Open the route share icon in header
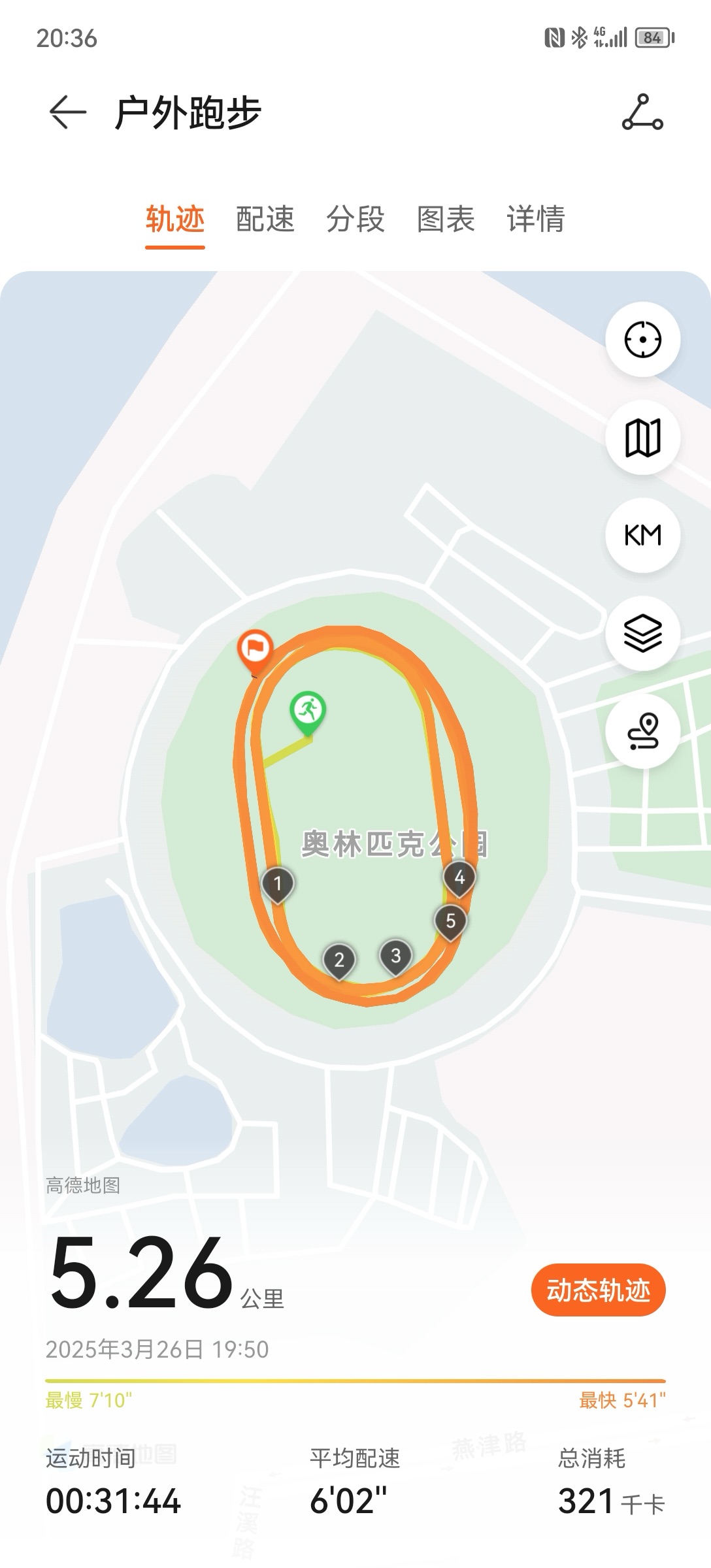 click(642, 112)
